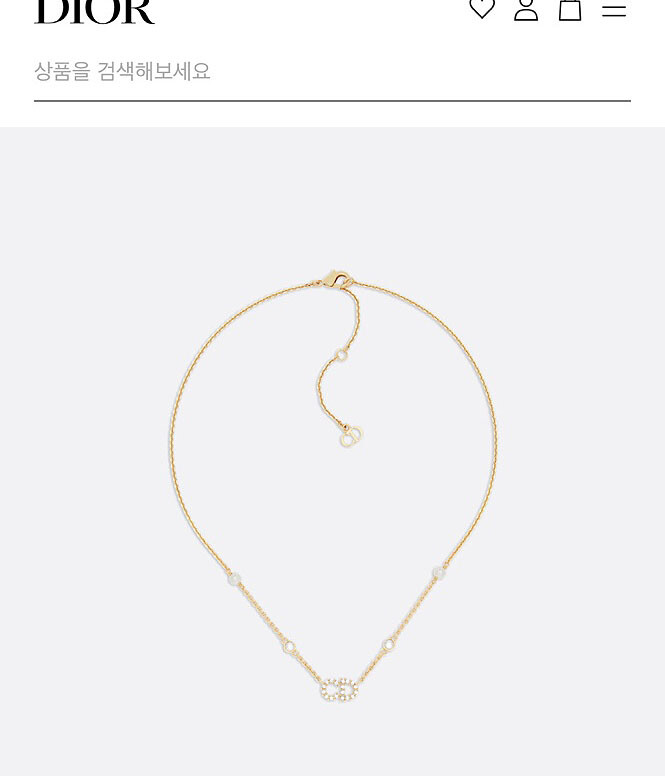Open the wishlist heart icon
665x776 pixels.
click(x=481, y=8)
